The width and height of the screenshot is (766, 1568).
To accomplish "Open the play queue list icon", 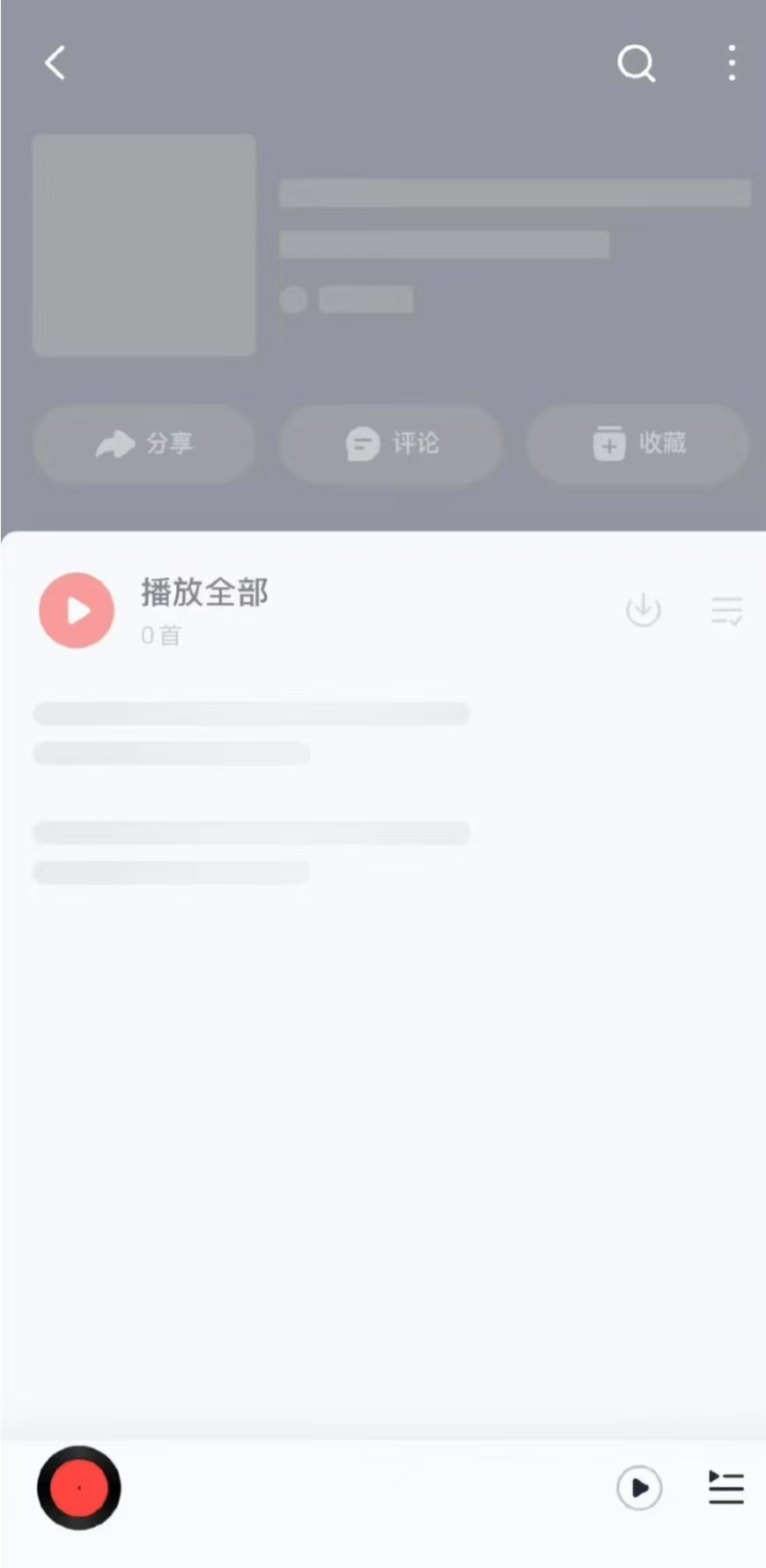I will click(x=726, y=1488).
